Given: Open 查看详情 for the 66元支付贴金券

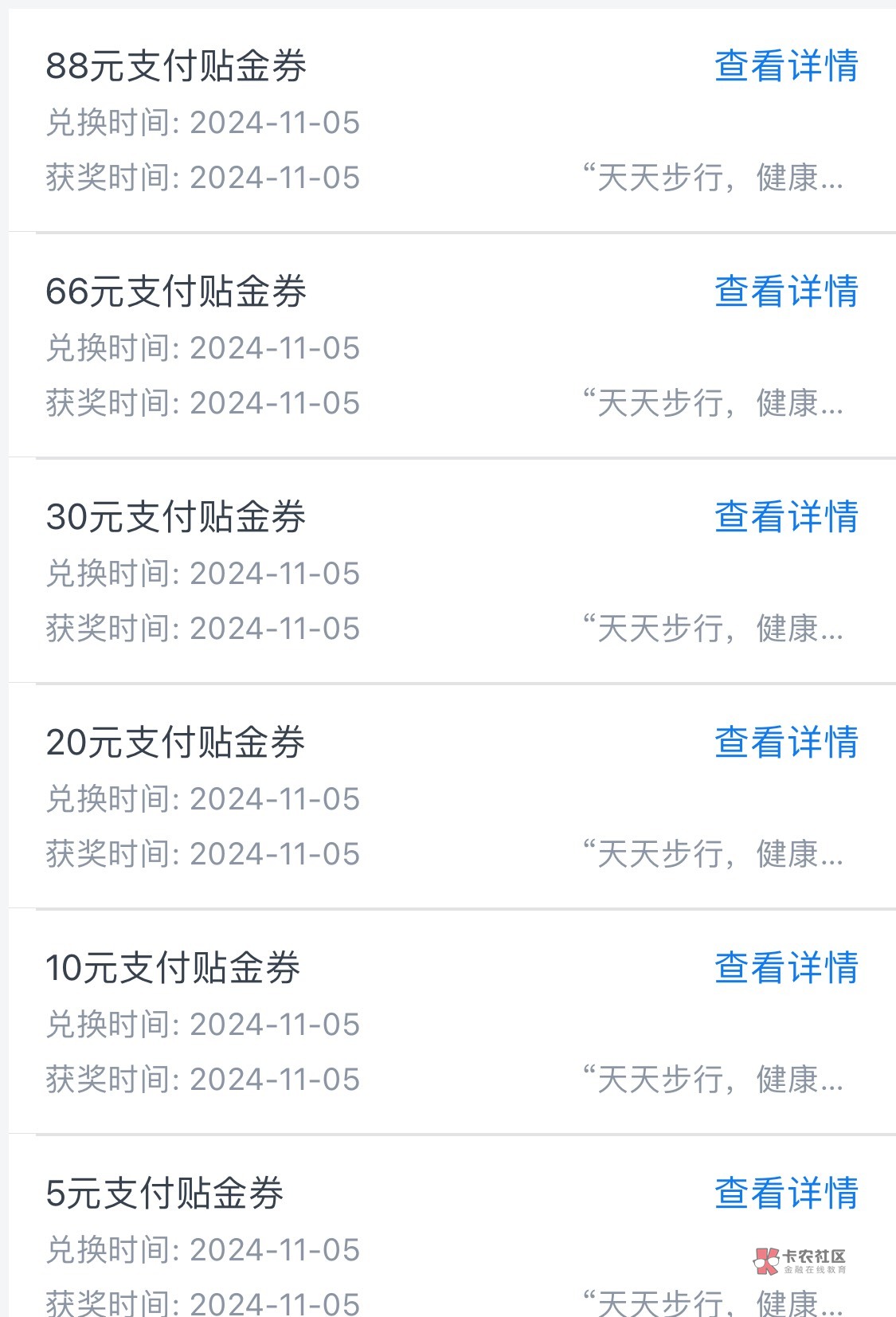Looking at the screenshot, I should (x=786, y=292).
